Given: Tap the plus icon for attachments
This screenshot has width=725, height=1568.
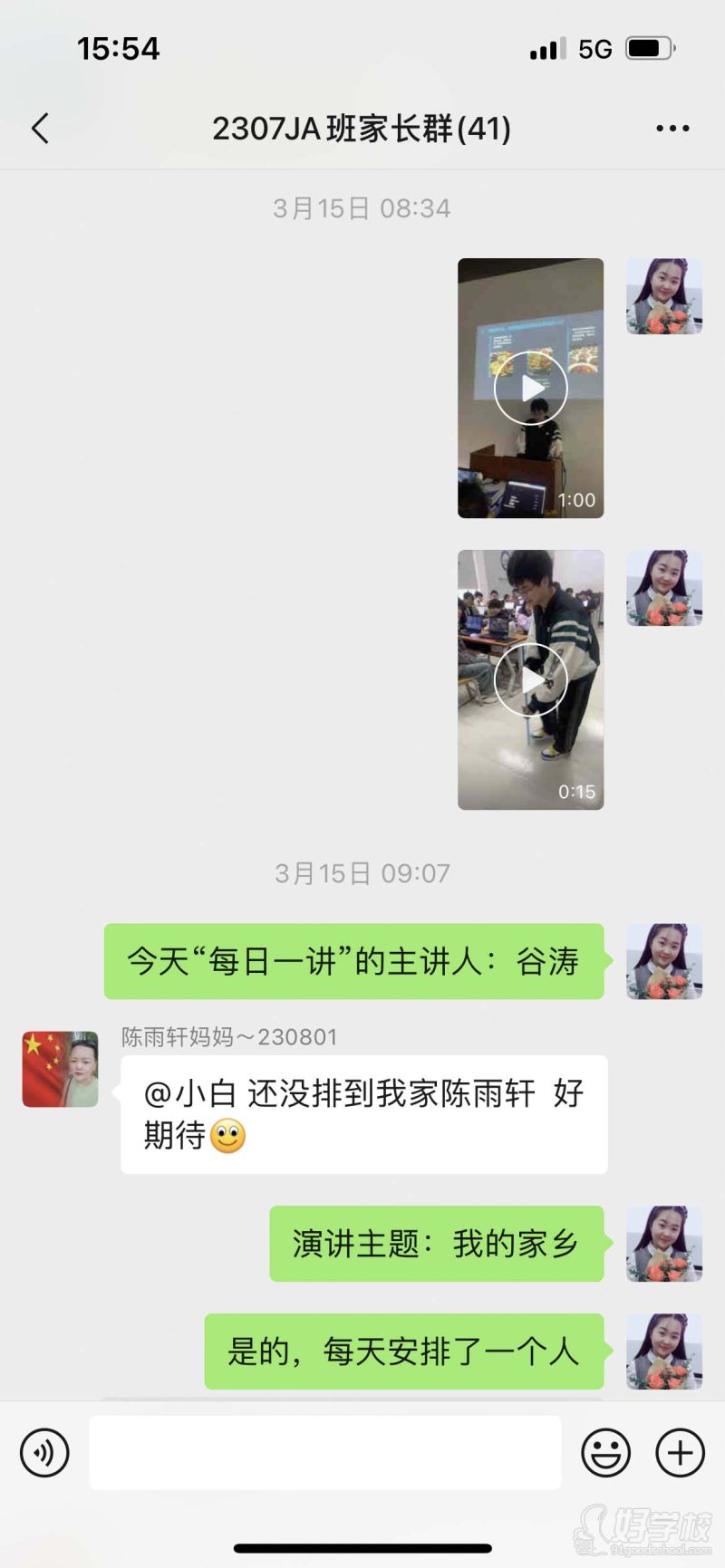Looking at the screenshot, I should tap(678, 1452).
